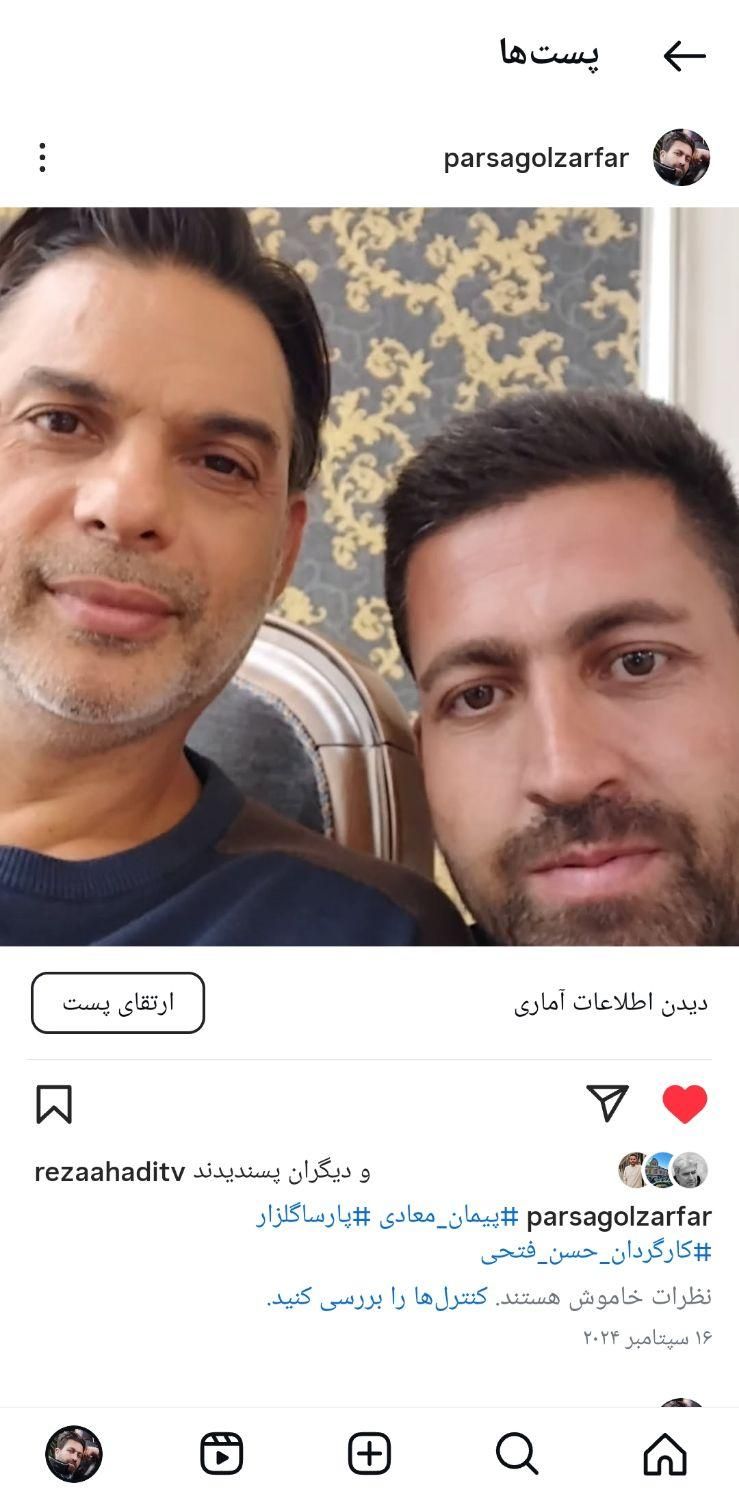This screenshot has height=1500, width=739.
Task: Open rezaahaditv from the likes line
Action: 110,1171
